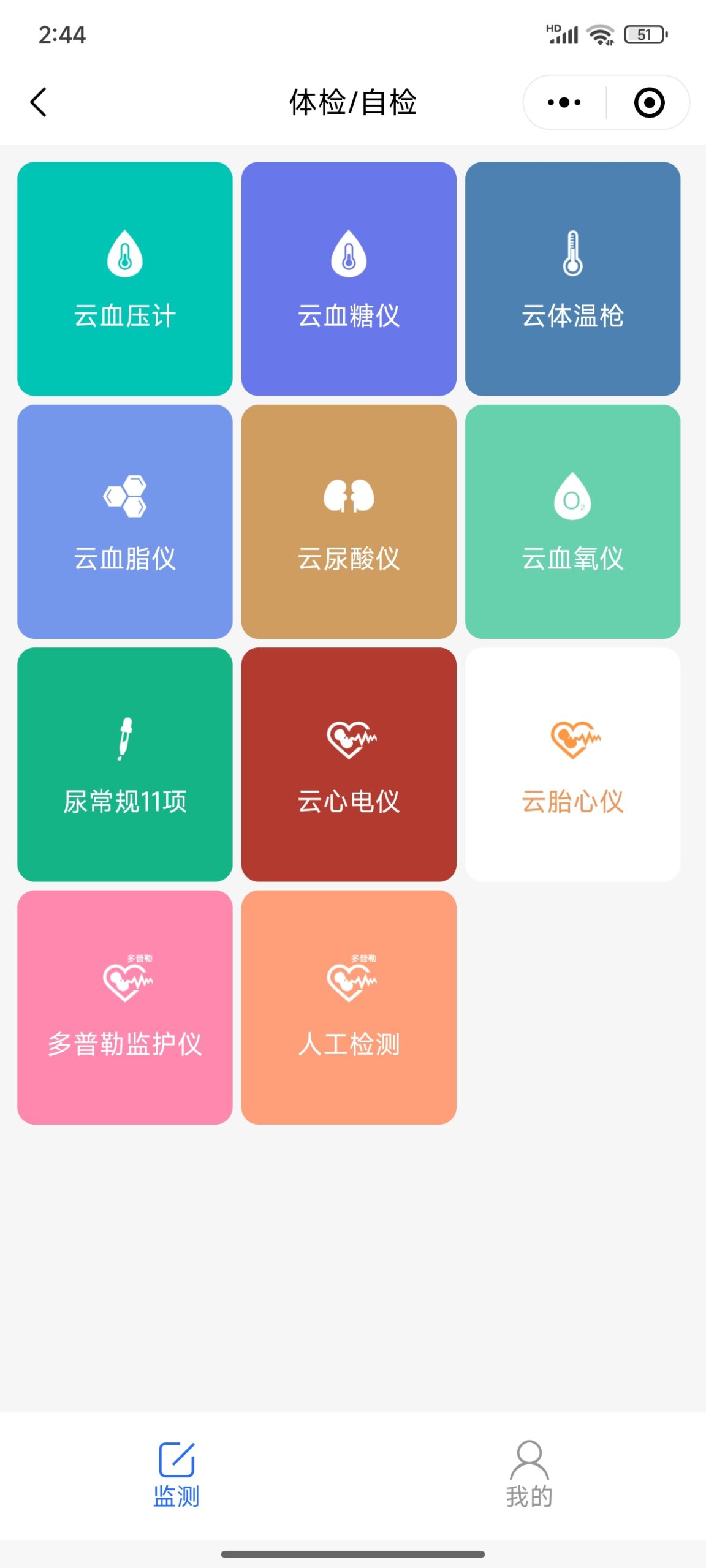Open the 云胎心仪 tile
Screen dimensions: 706x1568
coord(572,764)
